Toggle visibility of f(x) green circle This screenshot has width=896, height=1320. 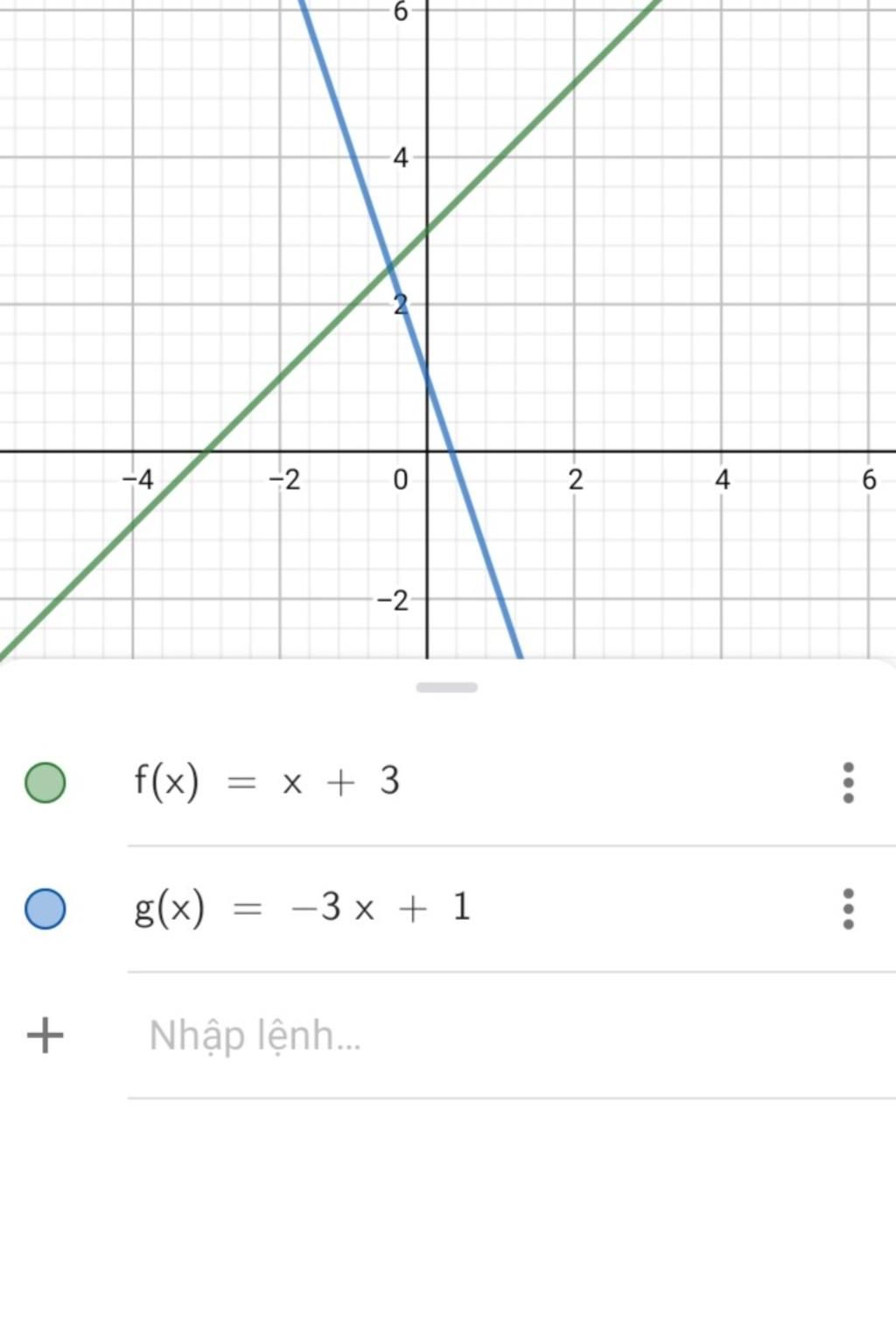pos(45,782)
